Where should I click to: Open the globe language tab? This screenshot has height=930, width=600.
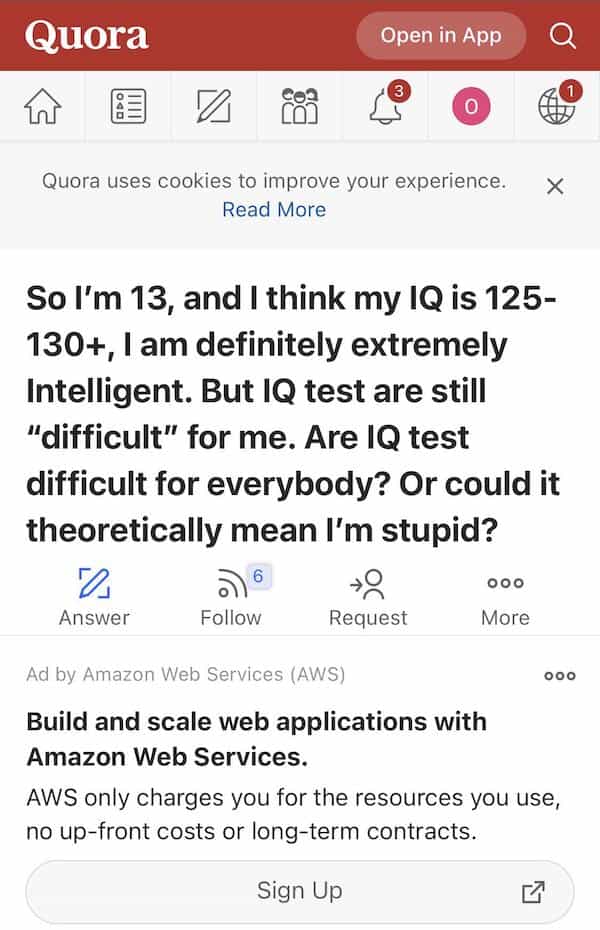(557, 106)
